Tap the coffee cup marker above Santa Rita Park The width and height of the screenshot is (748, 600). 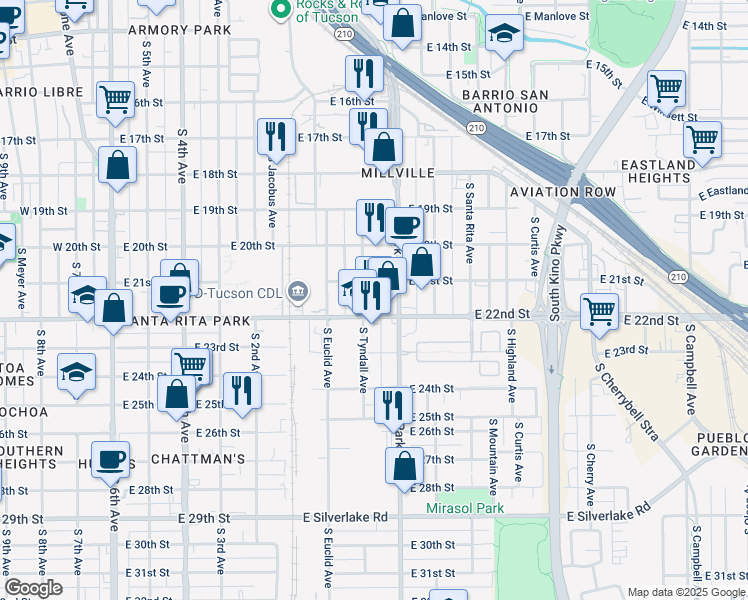point(171,296)
